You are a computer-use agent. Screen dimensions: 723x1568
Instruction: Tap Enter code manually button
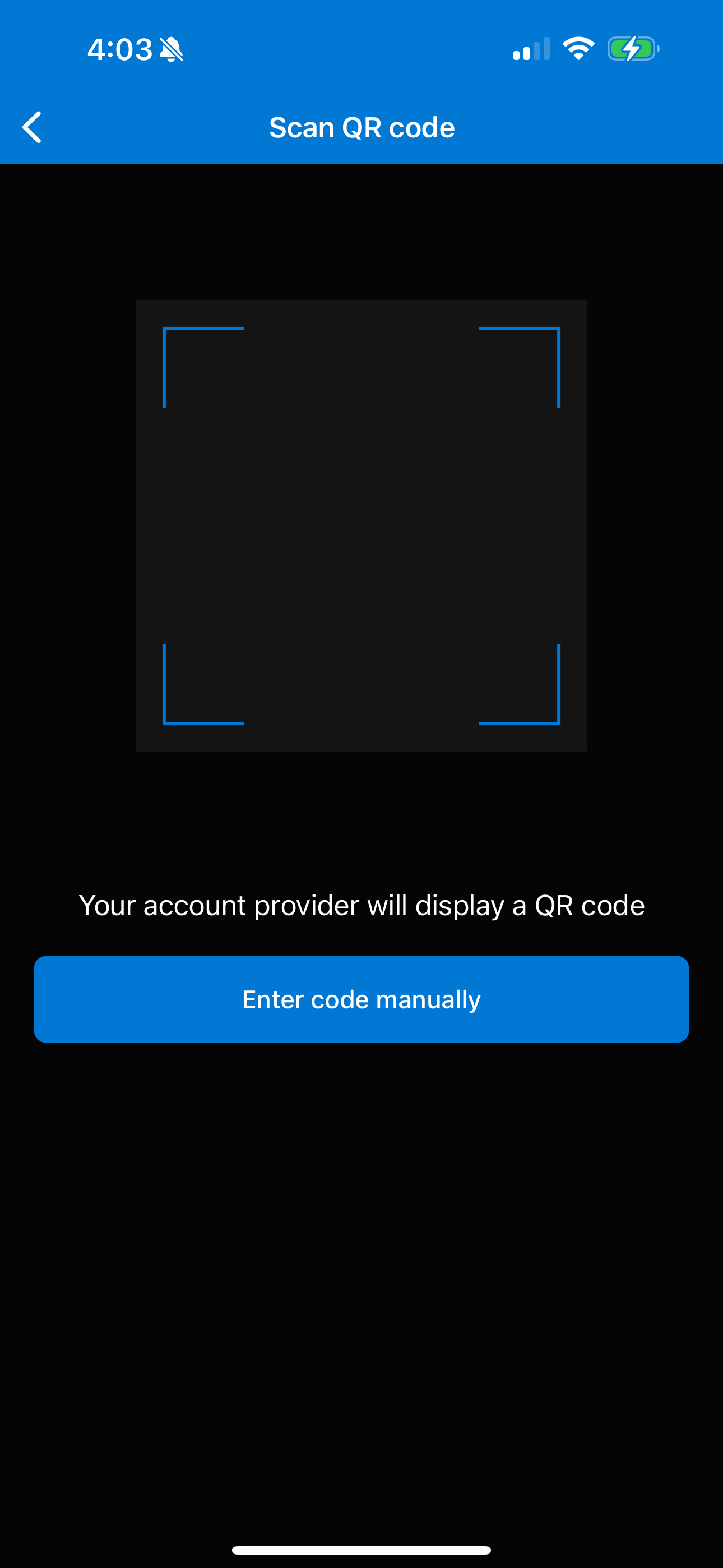[361, 999]
